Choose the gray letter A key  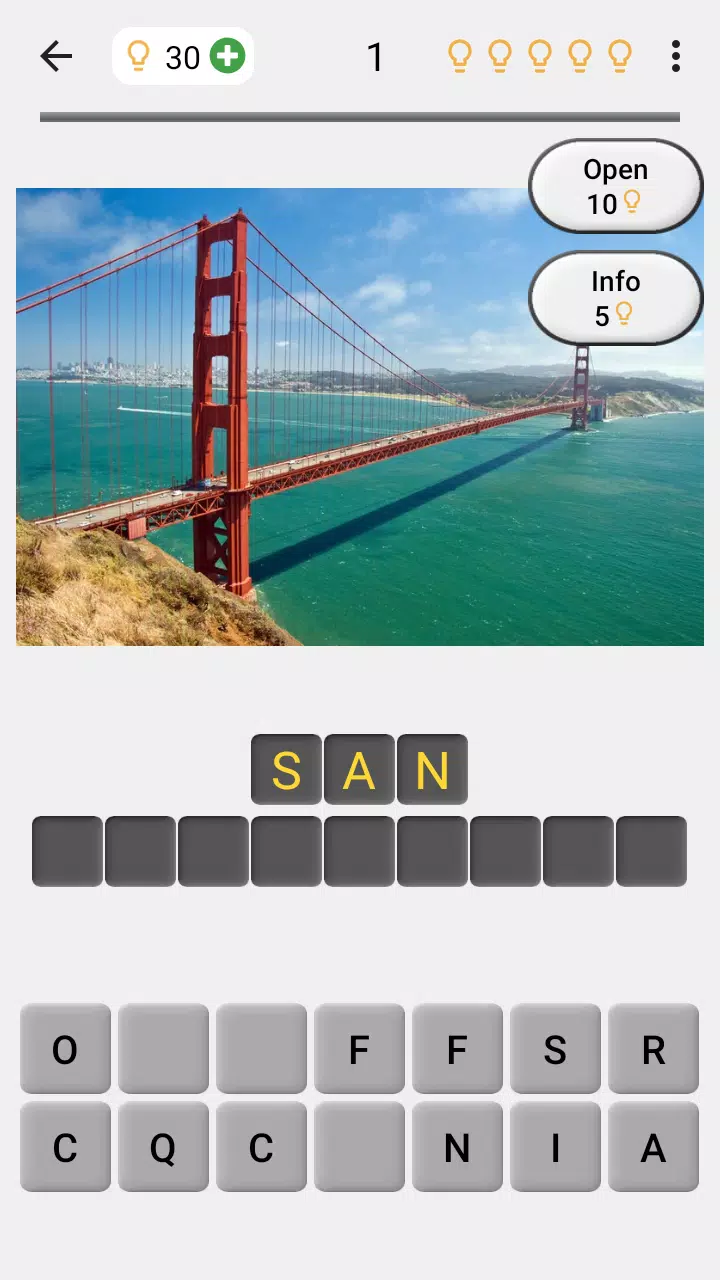click(653, 1147)
